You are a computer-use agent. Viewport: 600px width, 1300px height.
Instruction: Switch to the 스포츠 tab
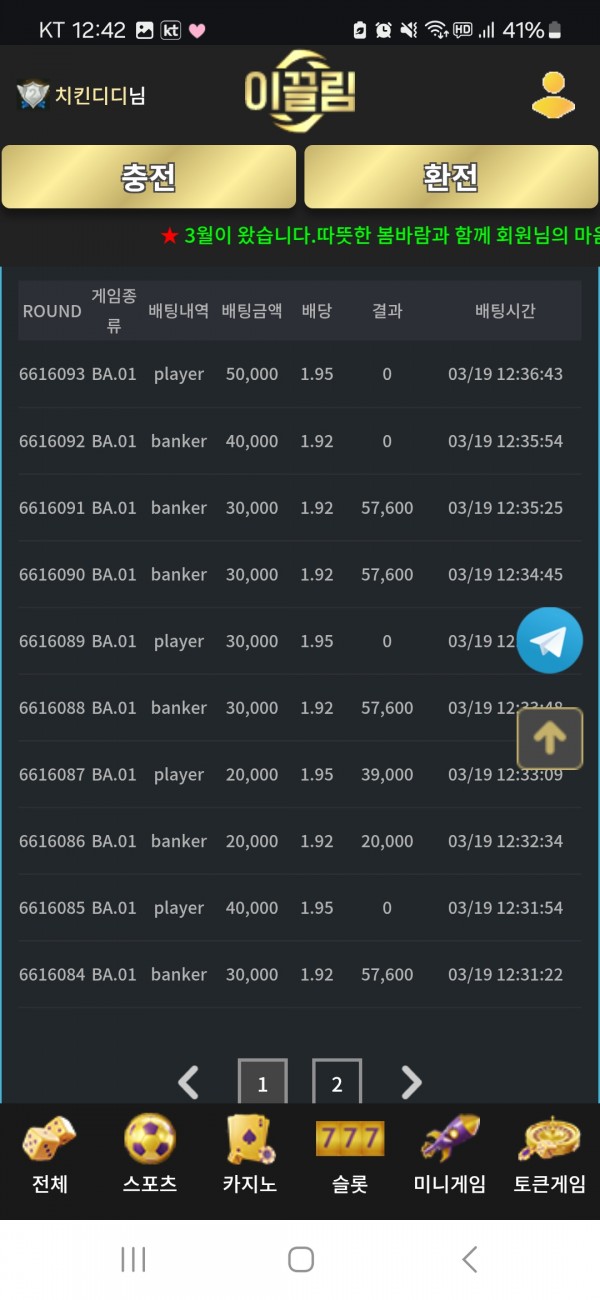pyautogui.click(x=150, y=1156)
